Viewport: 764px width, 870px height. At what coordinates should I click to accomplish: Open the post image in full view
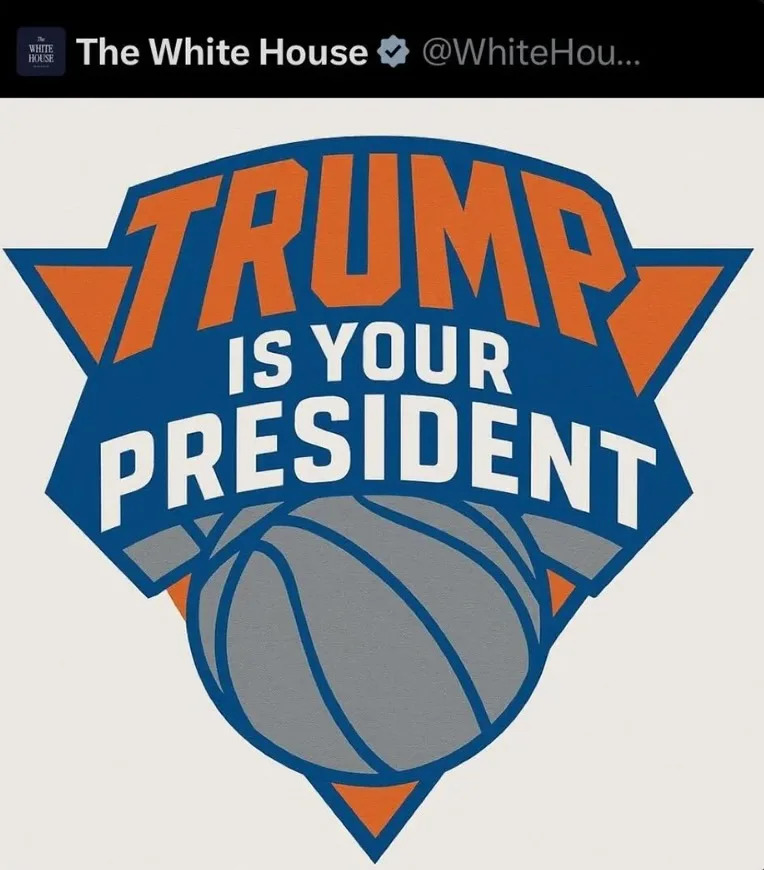[x=382, y=480]
